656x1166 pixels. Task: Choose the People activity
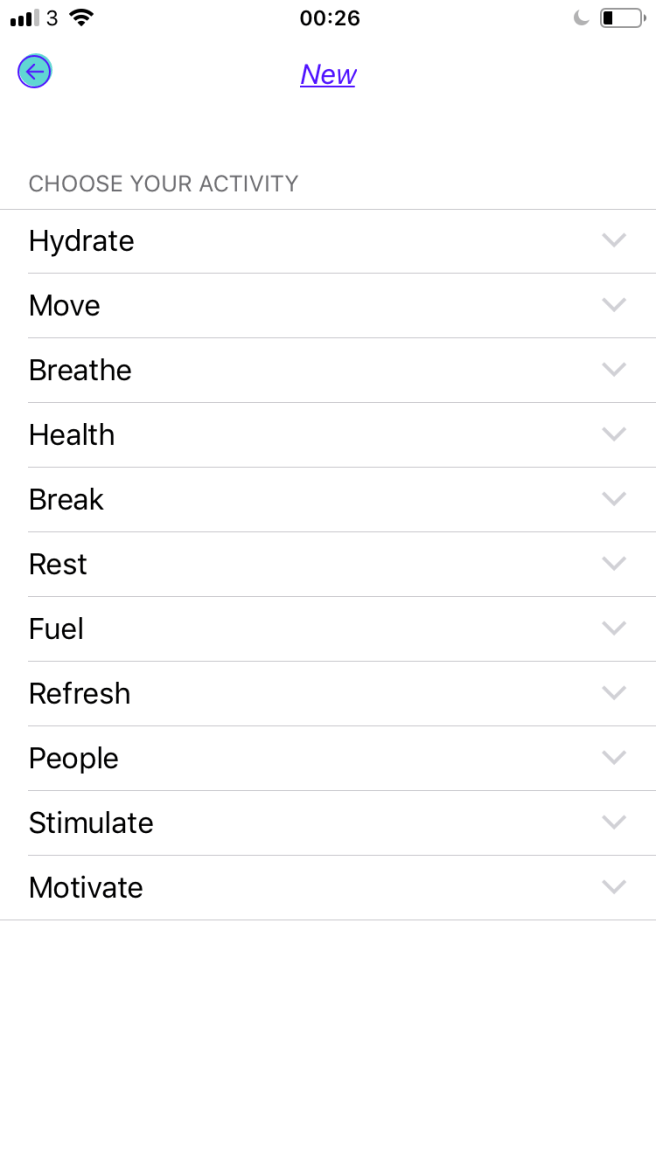point(328,758)
